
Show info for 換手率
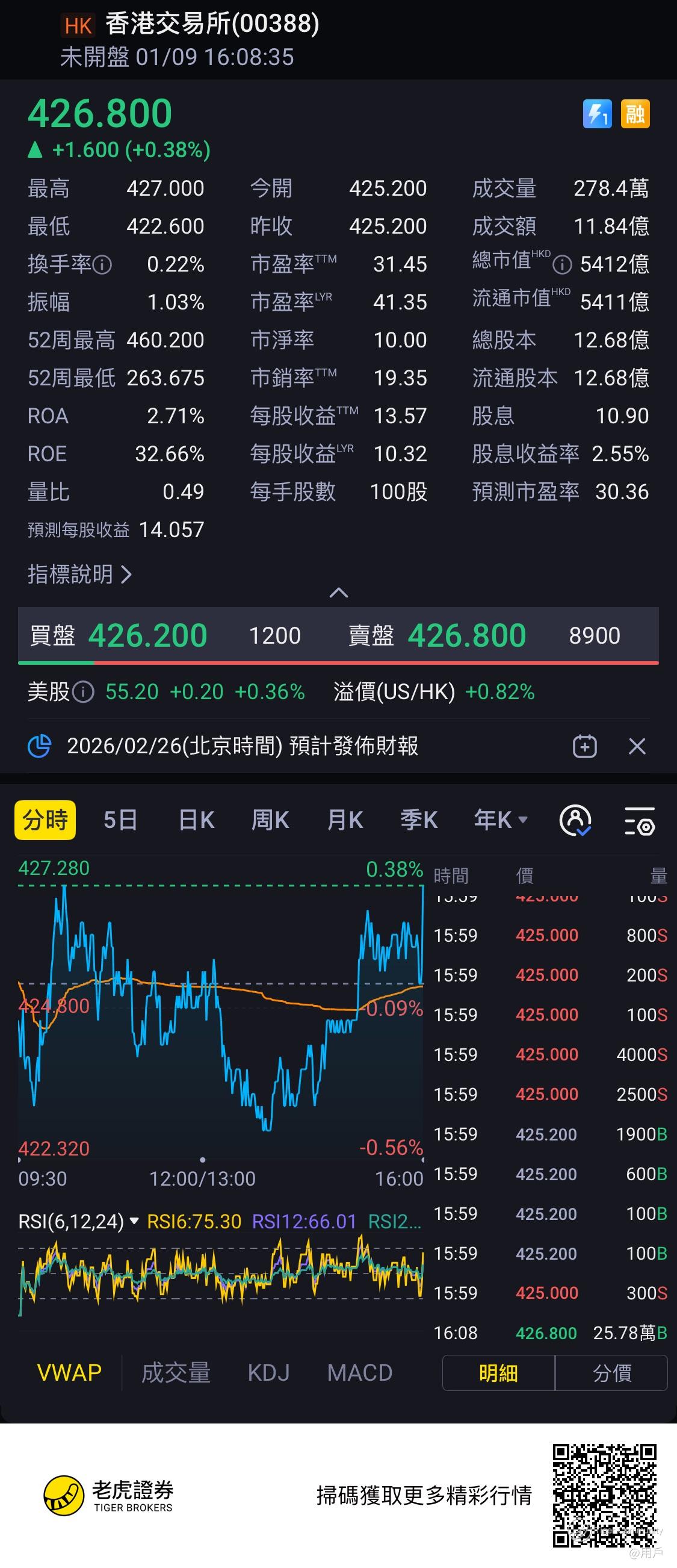pyautogui.click(x=103, y=265)
